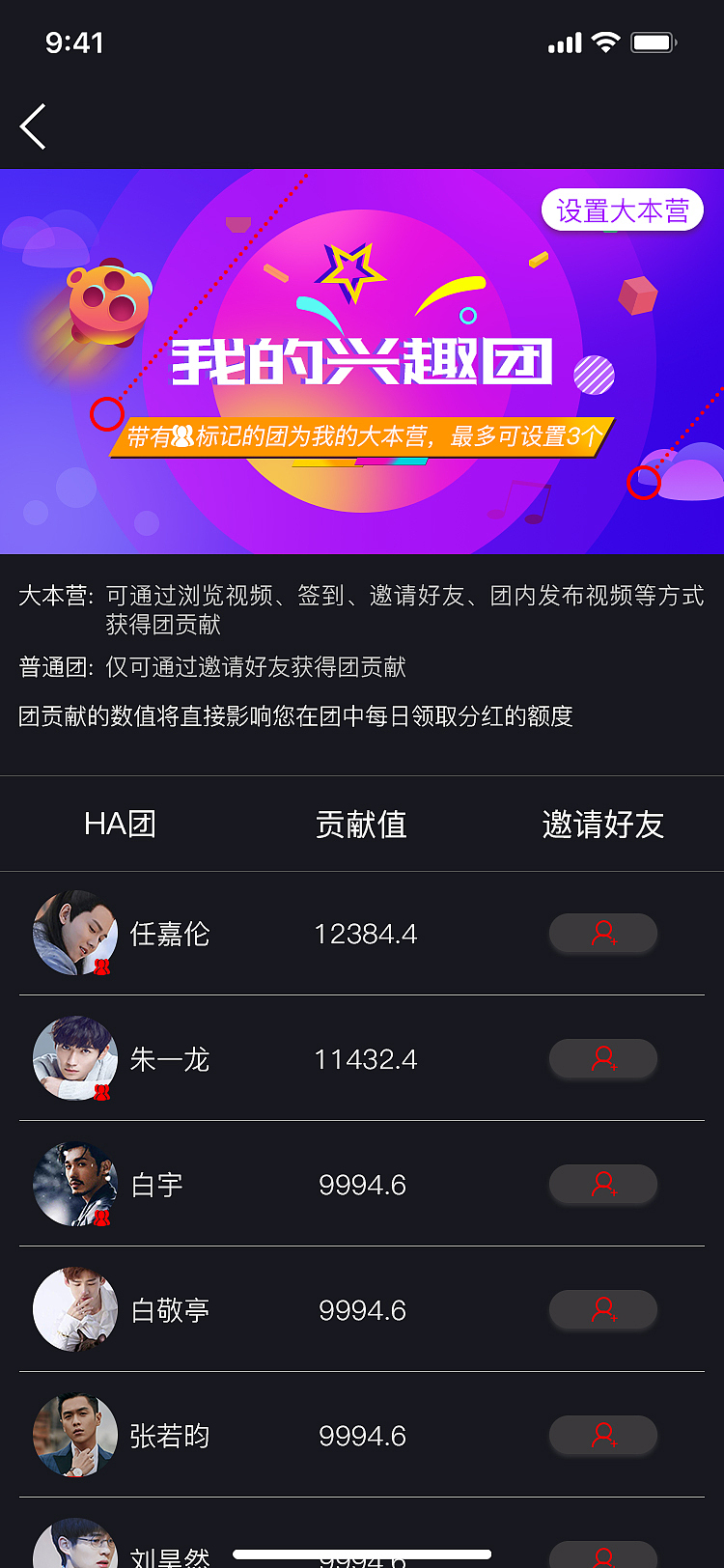724x1568 pixels.
Task: Tap the invite friend icon for 张若昀
Action: [602, 1436]
